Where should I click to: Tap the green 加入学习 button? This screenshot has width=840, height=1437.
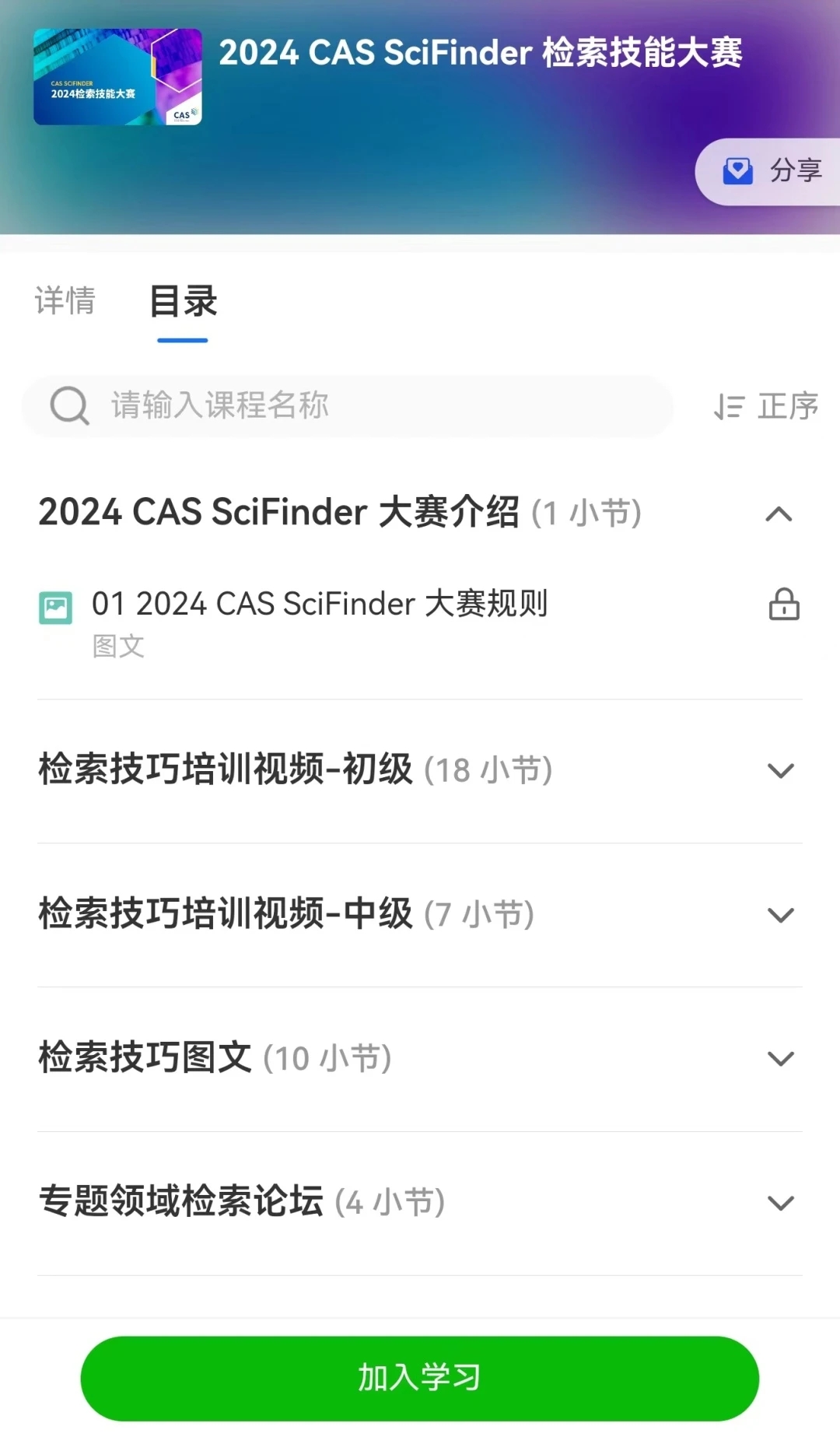(420, 1378)
